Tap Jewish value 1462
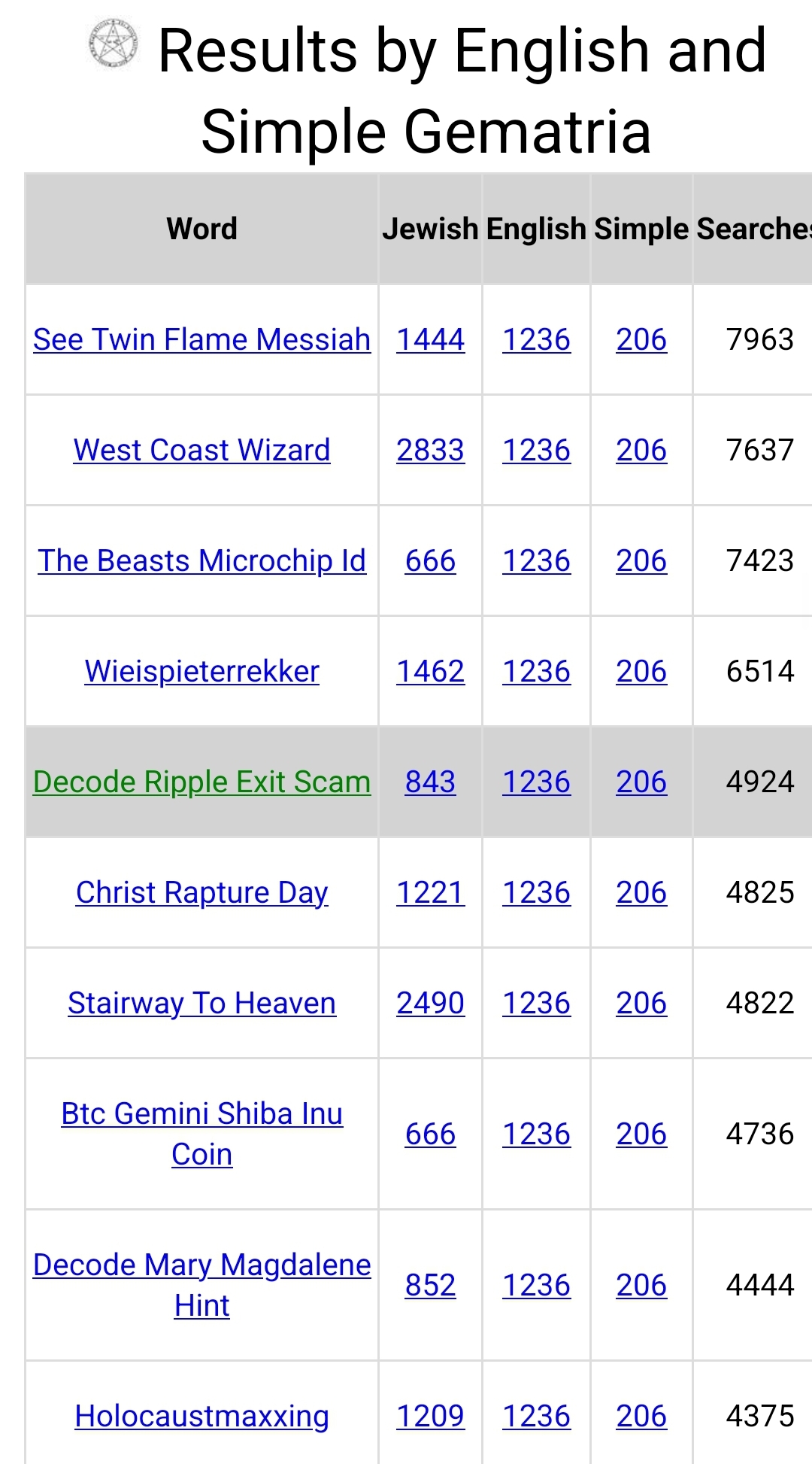The width and height of the screenshot is (812, 1464). click(430, 671)
